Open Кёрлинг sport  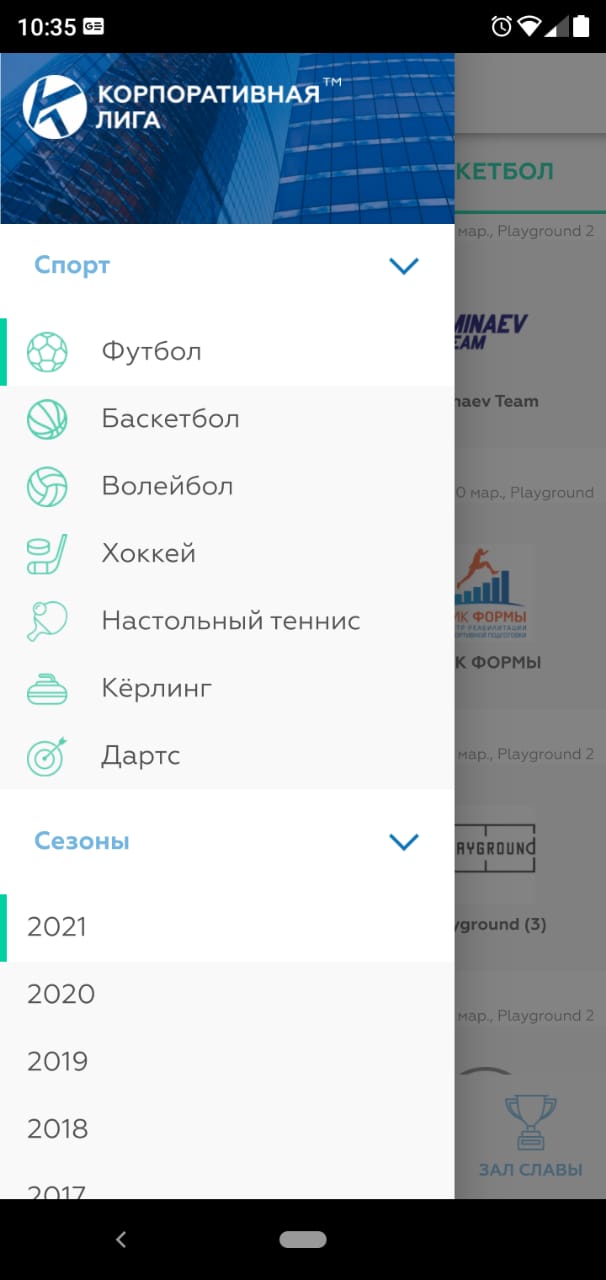227,688
